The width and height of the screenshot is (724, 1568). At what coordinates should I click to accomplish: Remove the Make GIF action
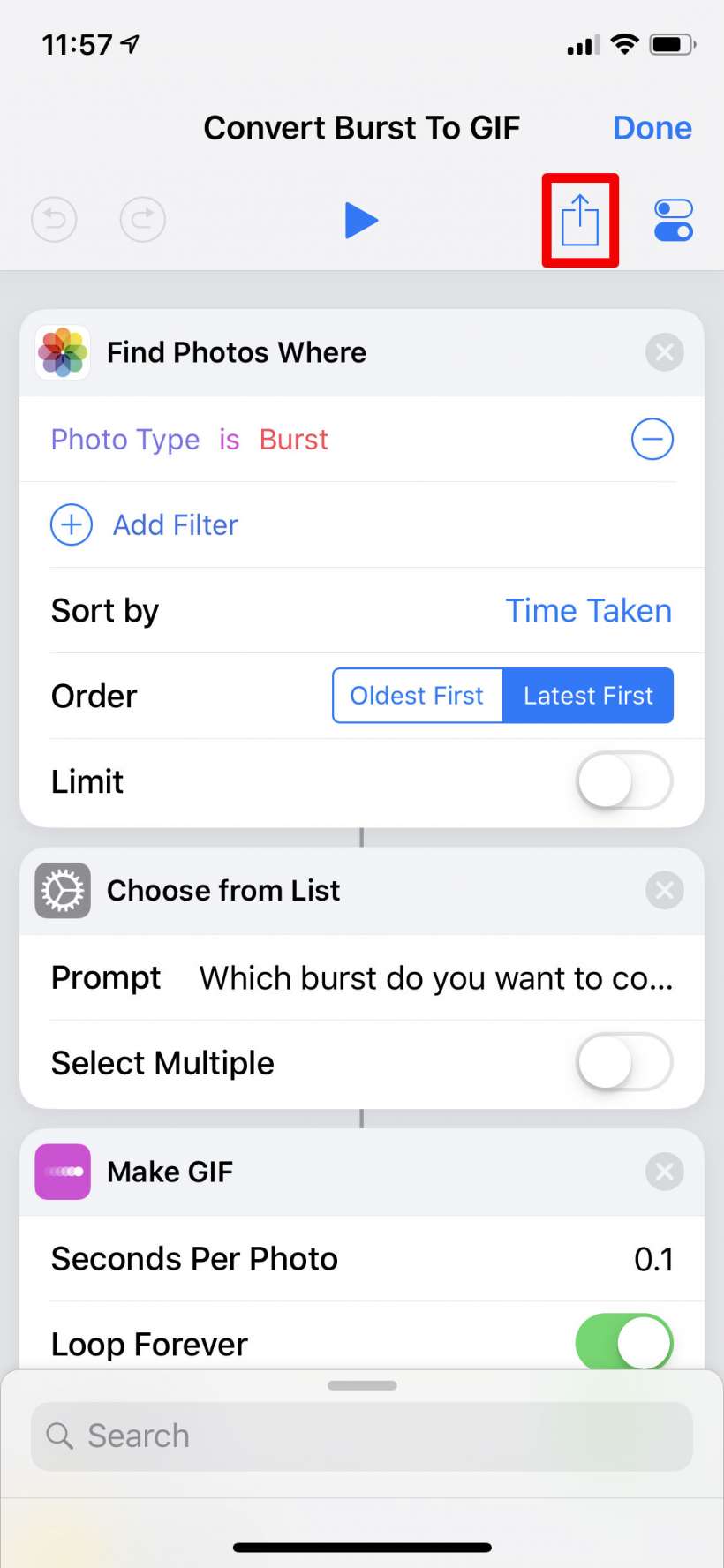(664, 1172)
